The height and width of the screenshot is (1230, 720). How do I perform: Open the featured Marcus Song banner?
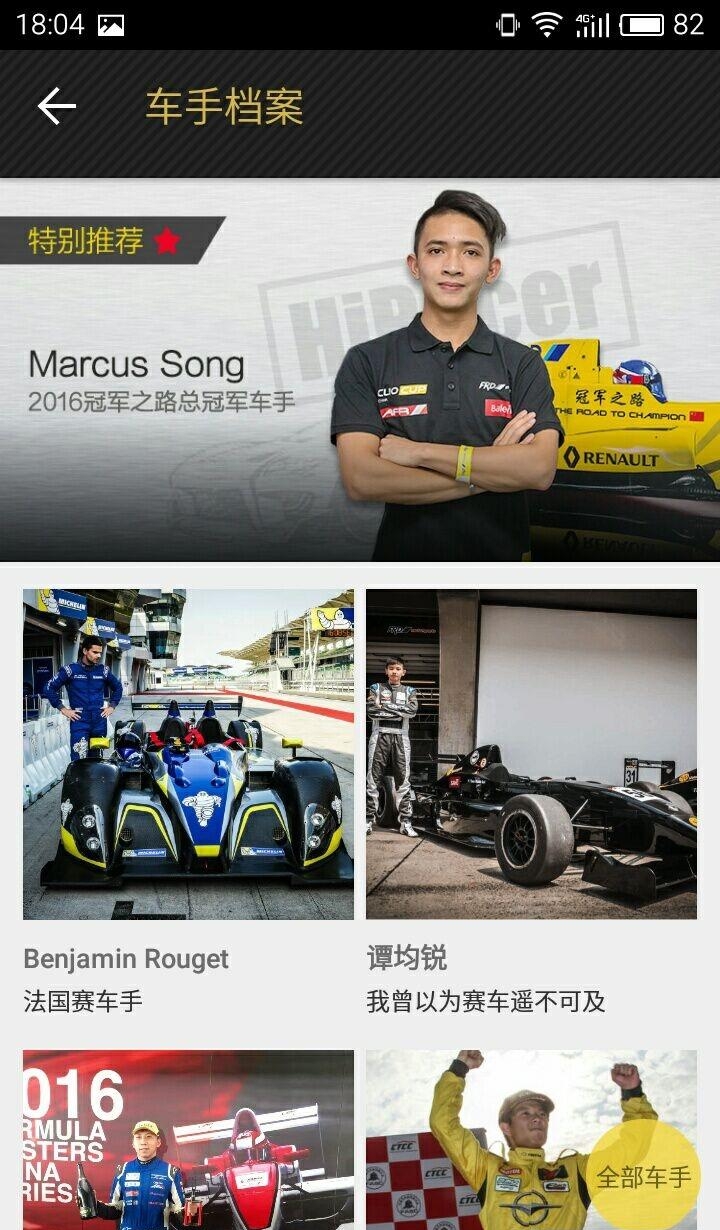tap(360, 370)
